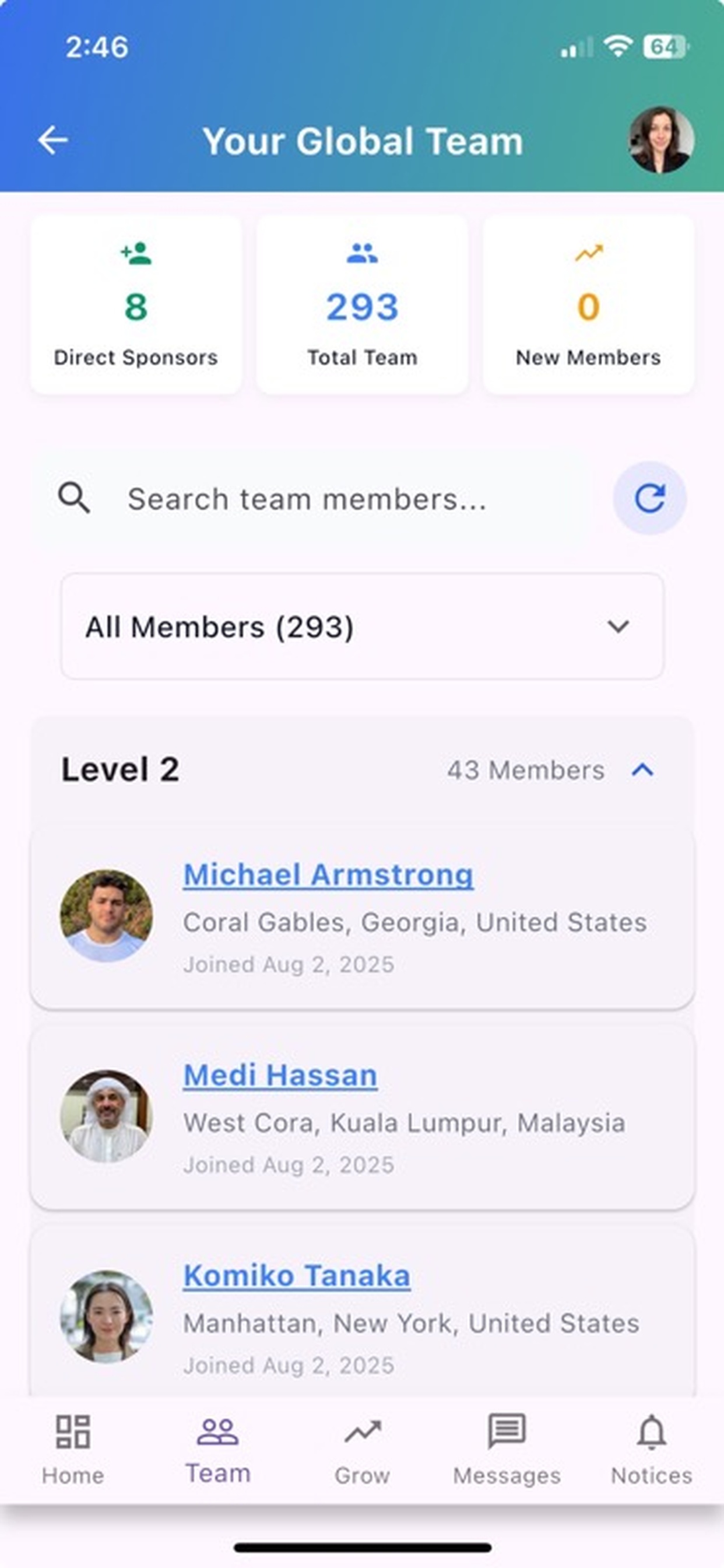Tap the Total Team people icon

coord(362,253)
